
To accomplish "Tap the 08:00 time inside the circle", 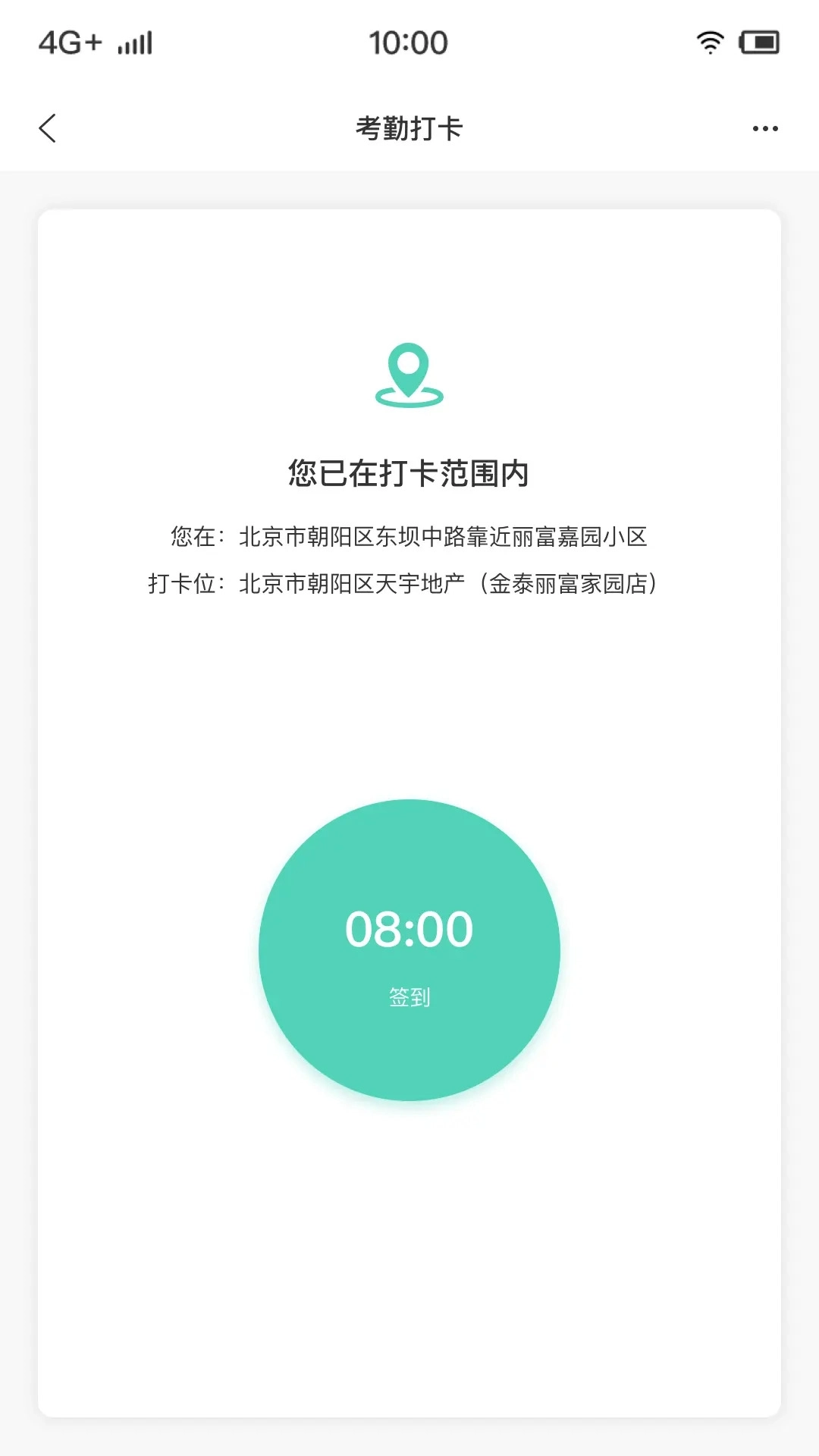I will [x=409, y=927].
